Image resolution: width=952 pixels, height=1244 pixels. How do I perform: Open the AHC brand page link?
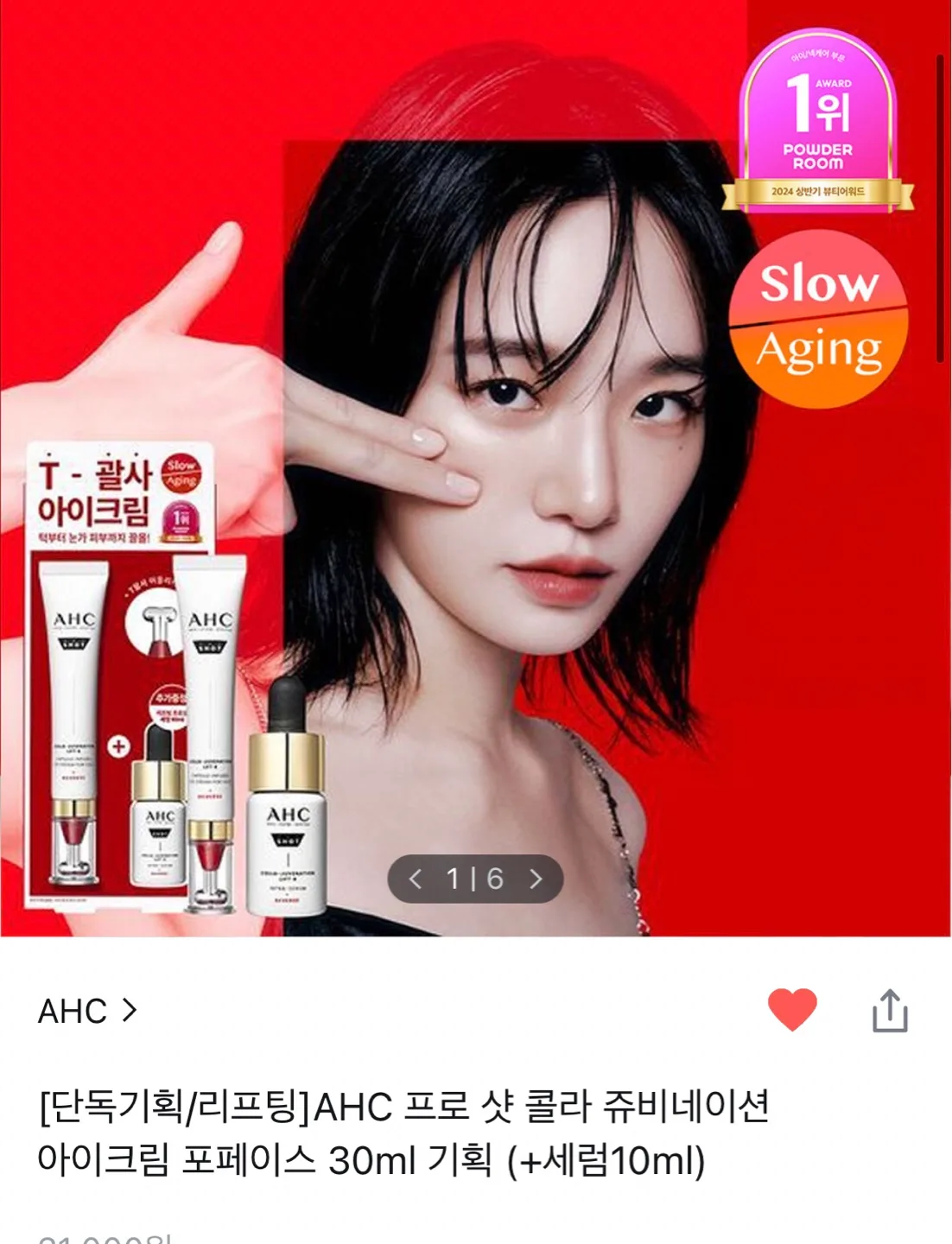point(87,1011)
